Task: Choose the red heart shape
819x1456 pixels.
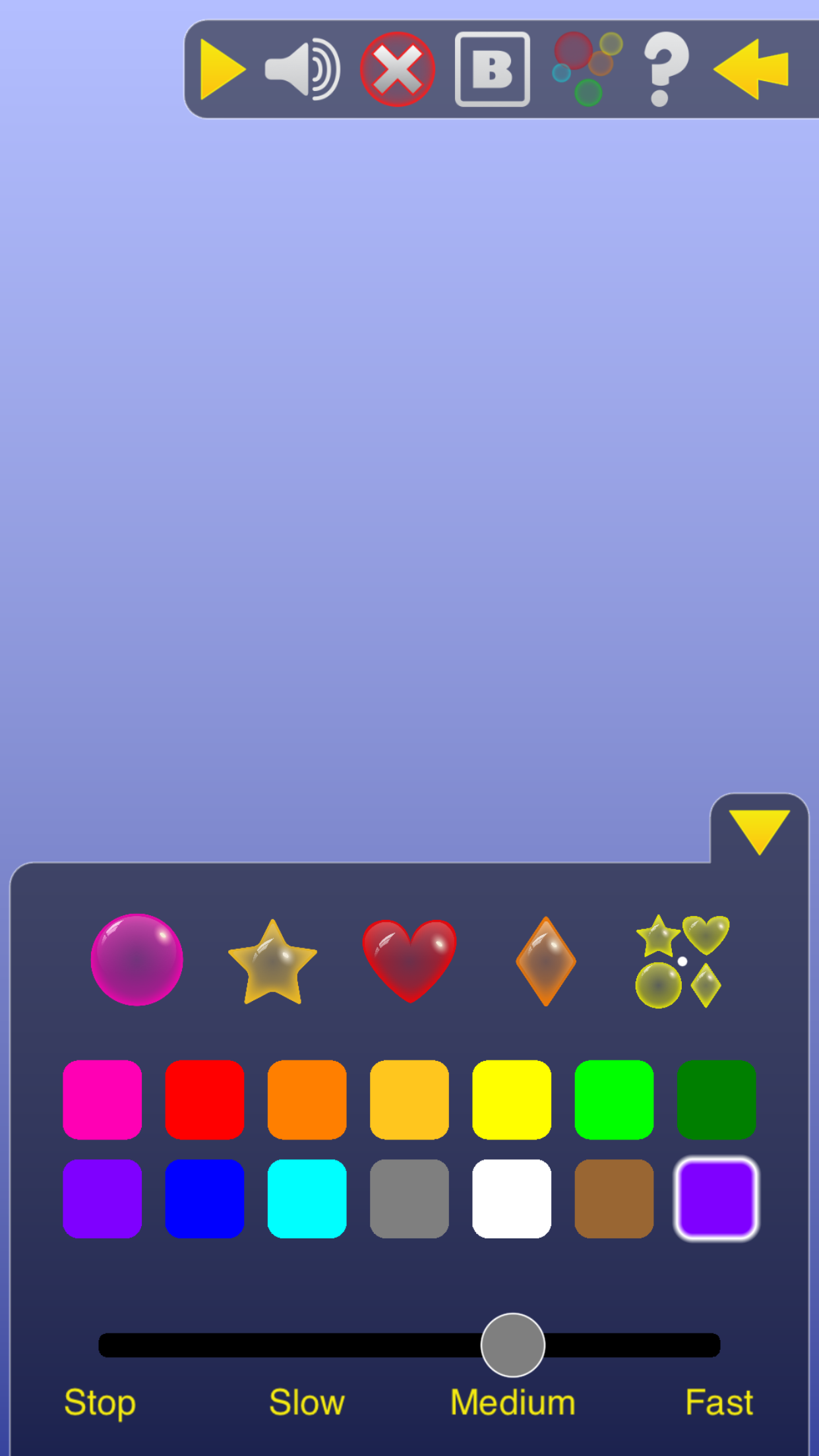Action: [409, 961]
